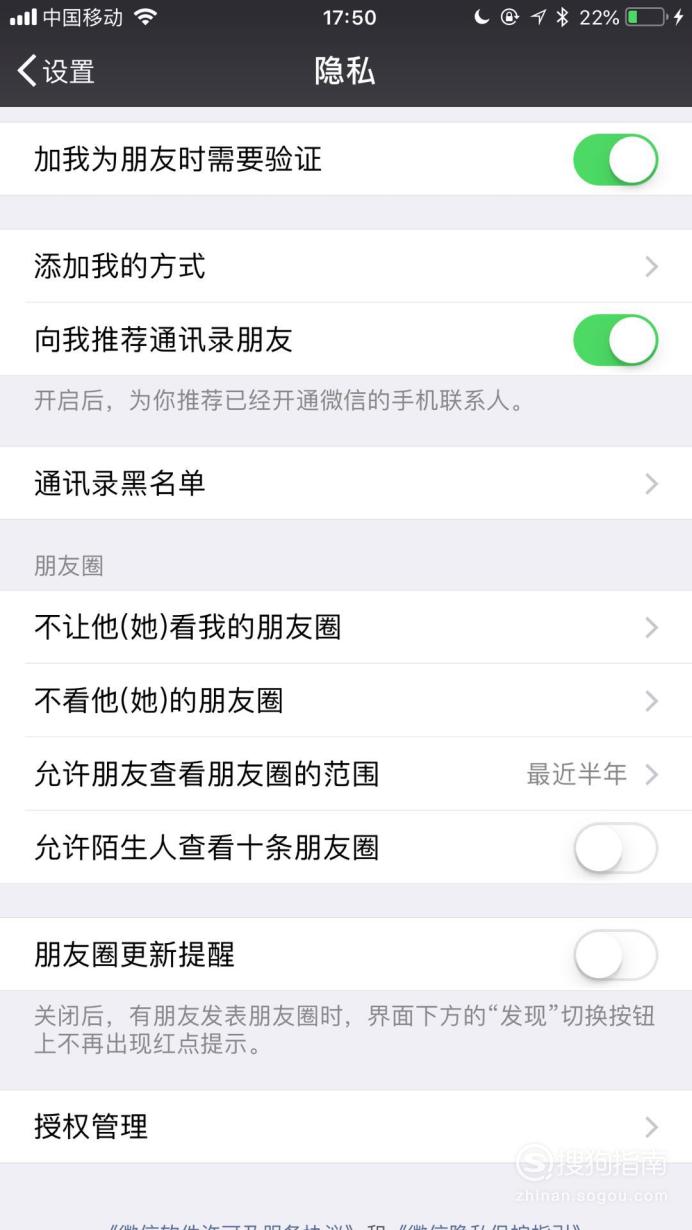This screenshot has width=692, height=1230.
Task: Disable 向我推荐通讯录朋友
Action: 615,340
